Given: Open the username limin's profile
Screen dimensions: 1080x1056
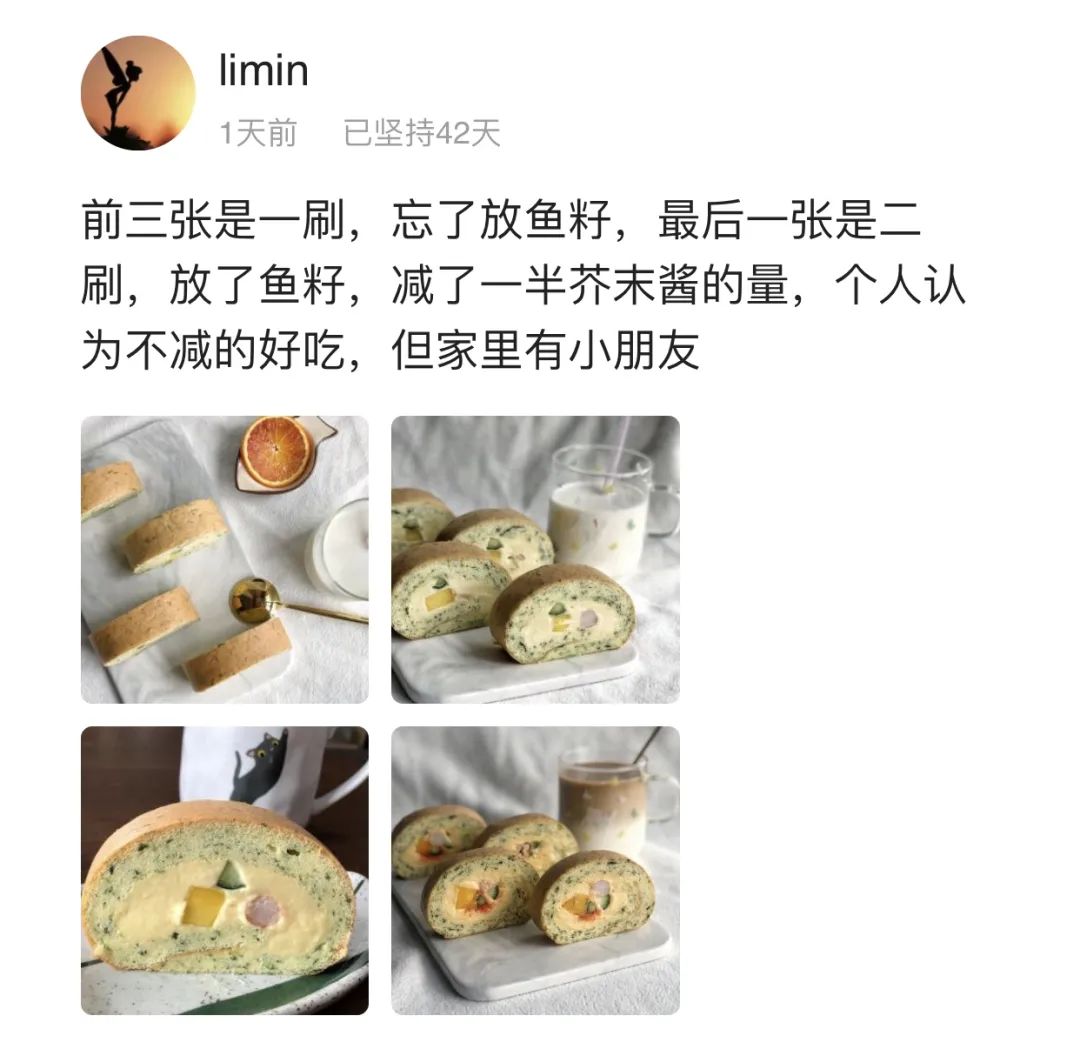Looking at the screenshot, I should 263,72.
